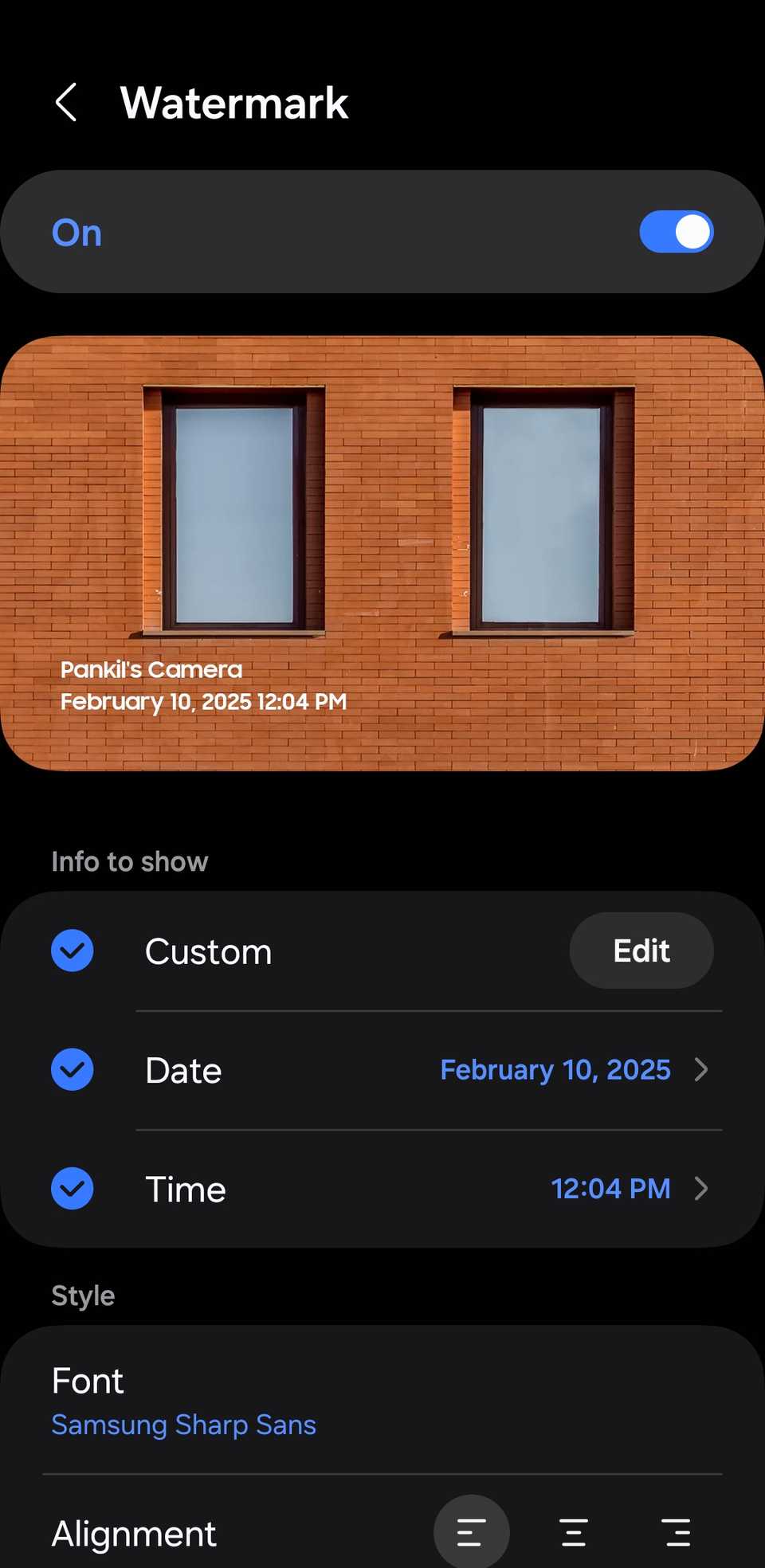Click the February 10, 2025 date value
This screenshot has width=765, height=1568.
coord(555,1070)
